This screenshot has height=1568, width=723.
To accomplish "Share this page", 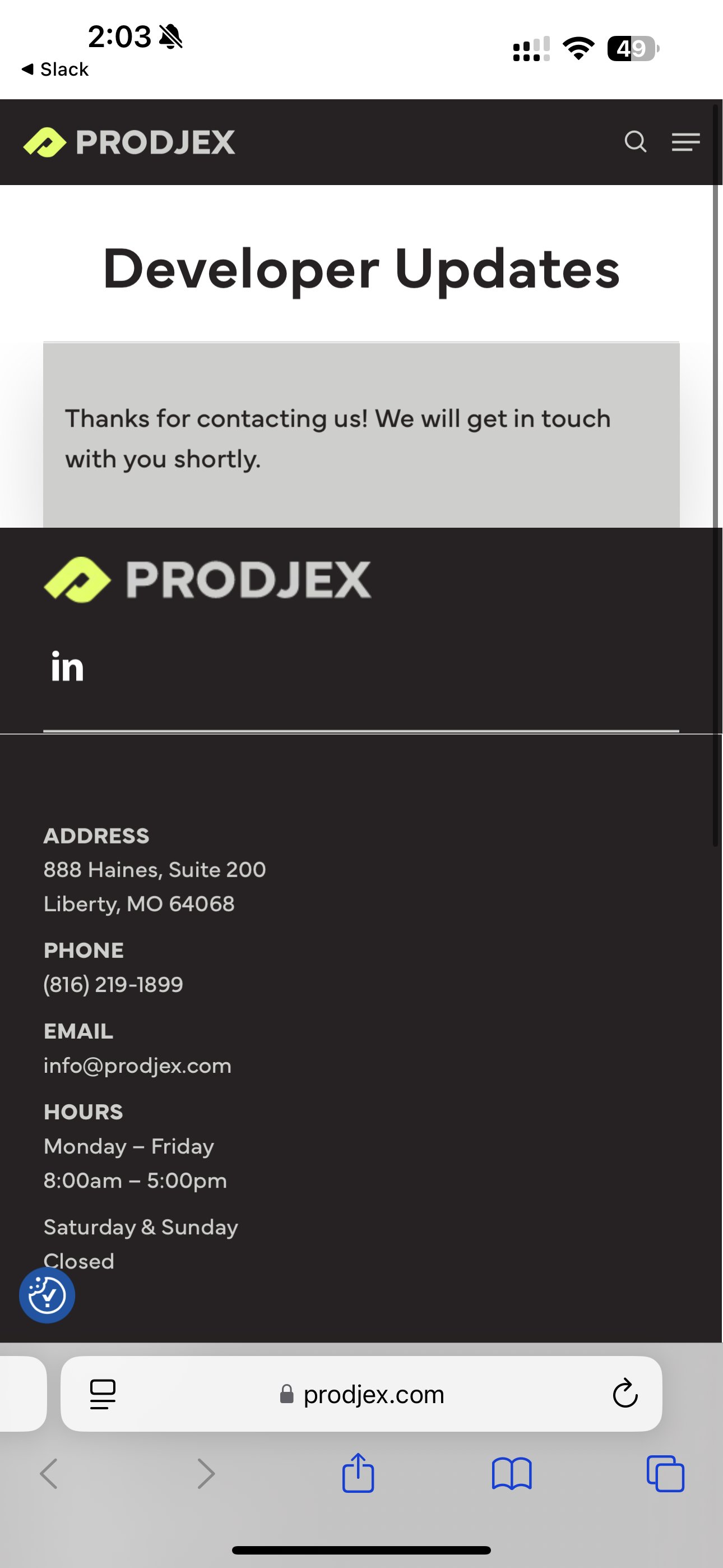I will [x=358, y=1474].
